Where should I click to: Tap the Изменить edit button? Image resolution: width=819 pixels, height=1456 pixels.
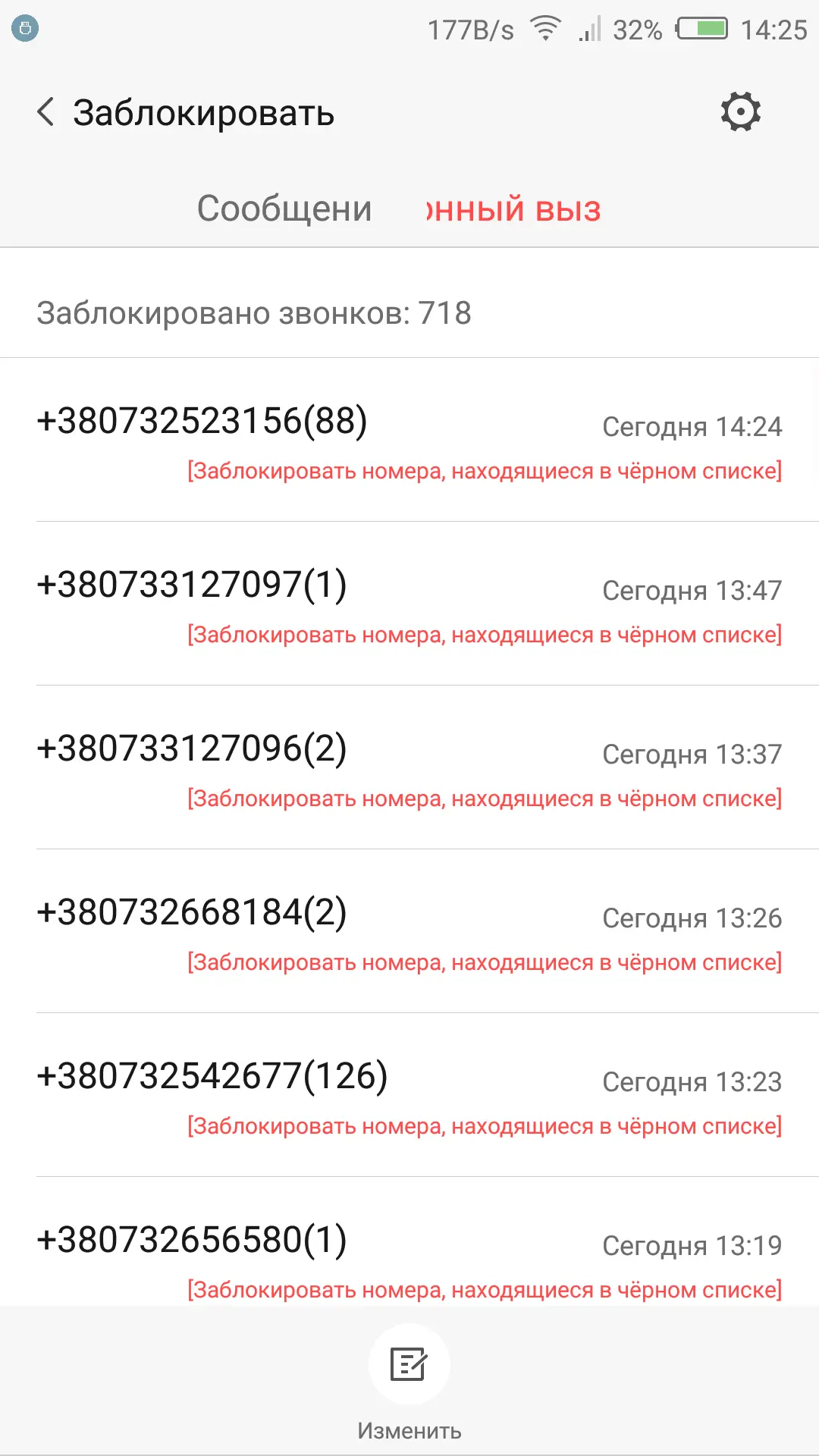(x=409, y=1380)
